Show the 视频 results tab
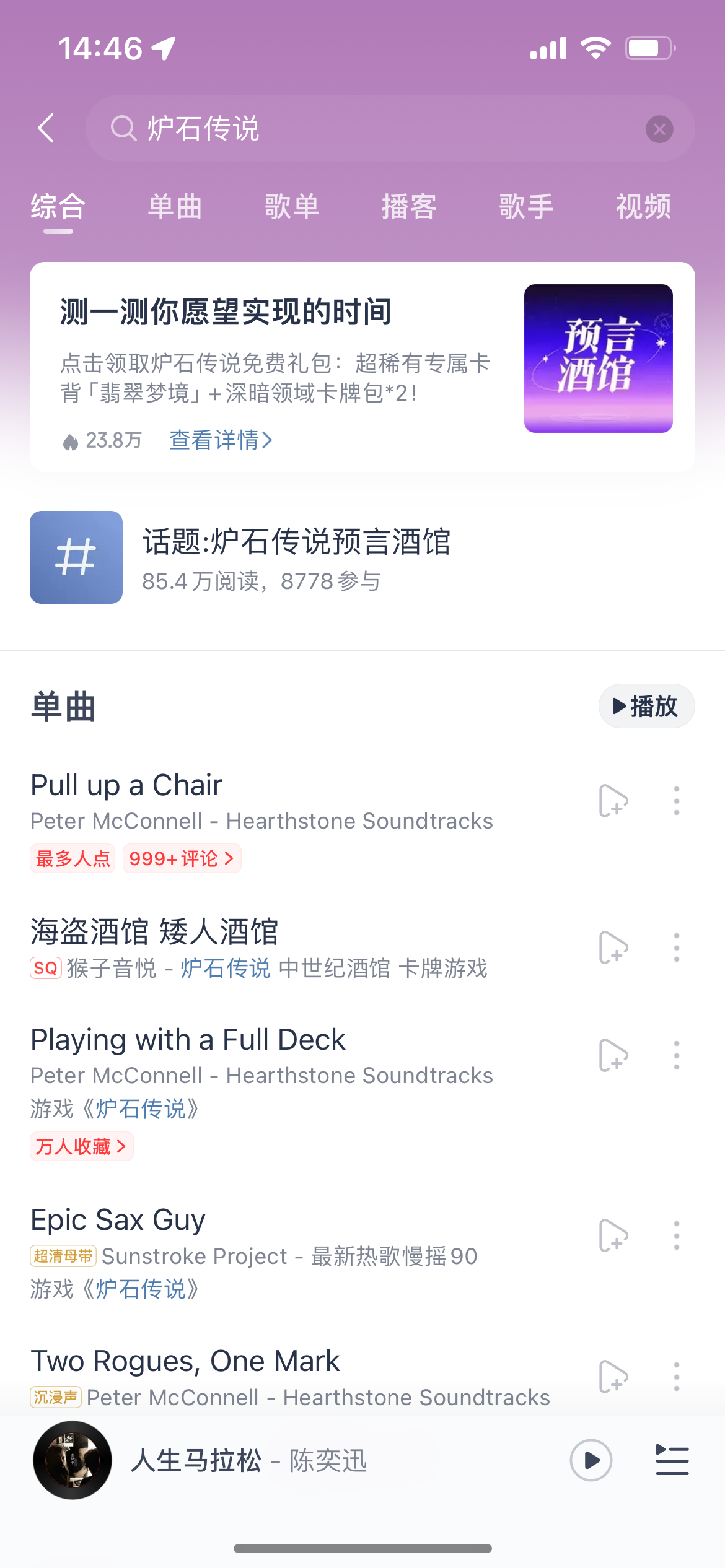 pos(643,207)
